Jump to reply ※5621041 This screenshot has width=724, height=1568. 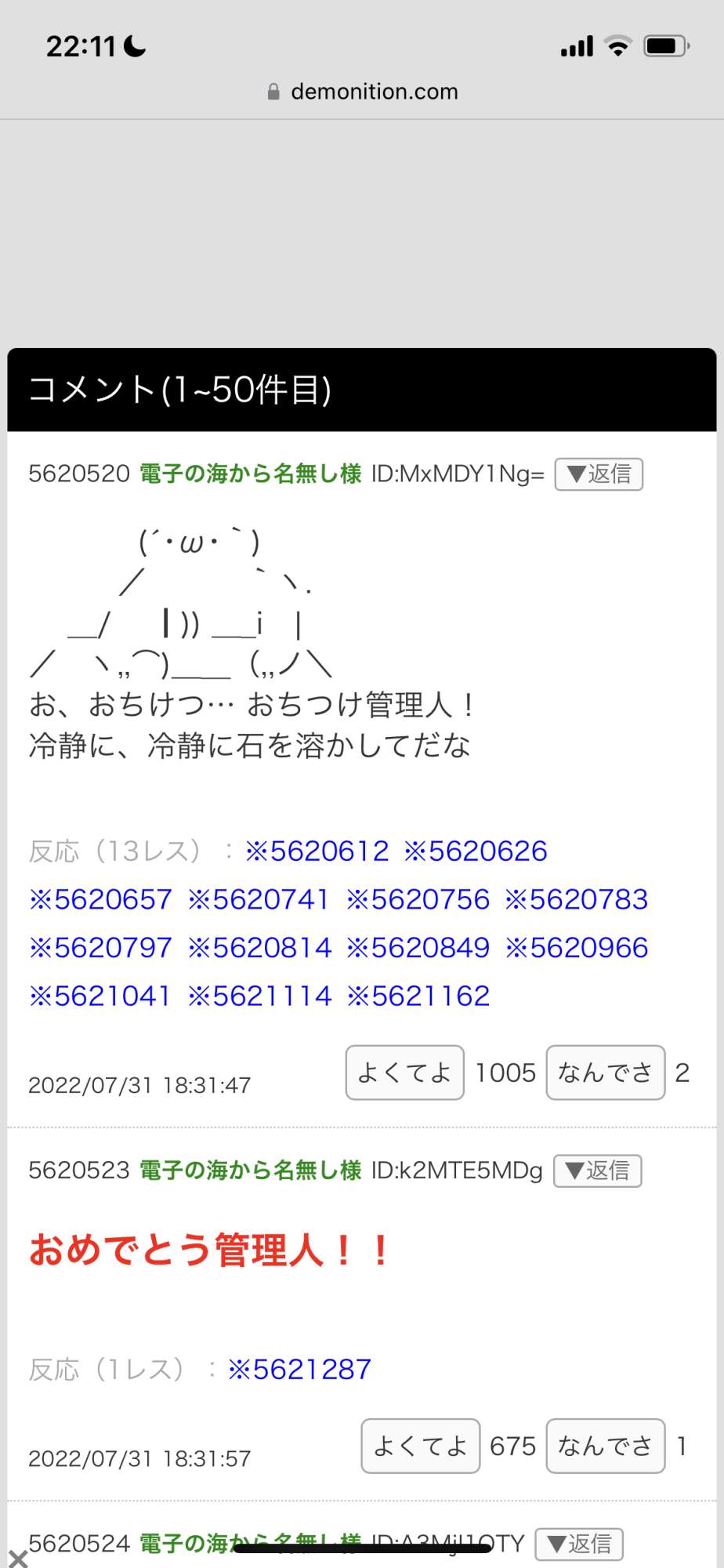point(100,996)
